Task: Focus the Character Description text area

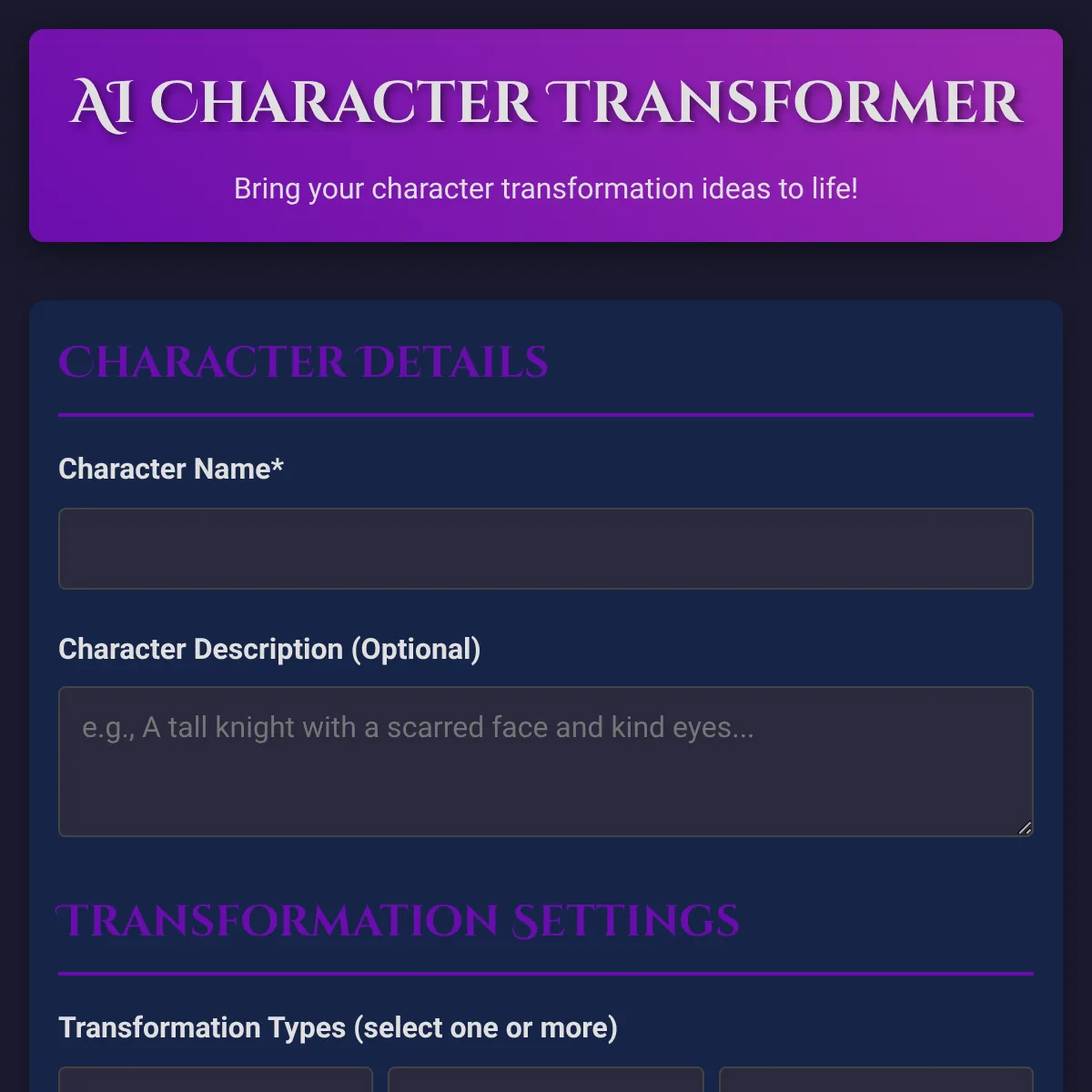Action: pyautogui.click(x=546, y=762)
